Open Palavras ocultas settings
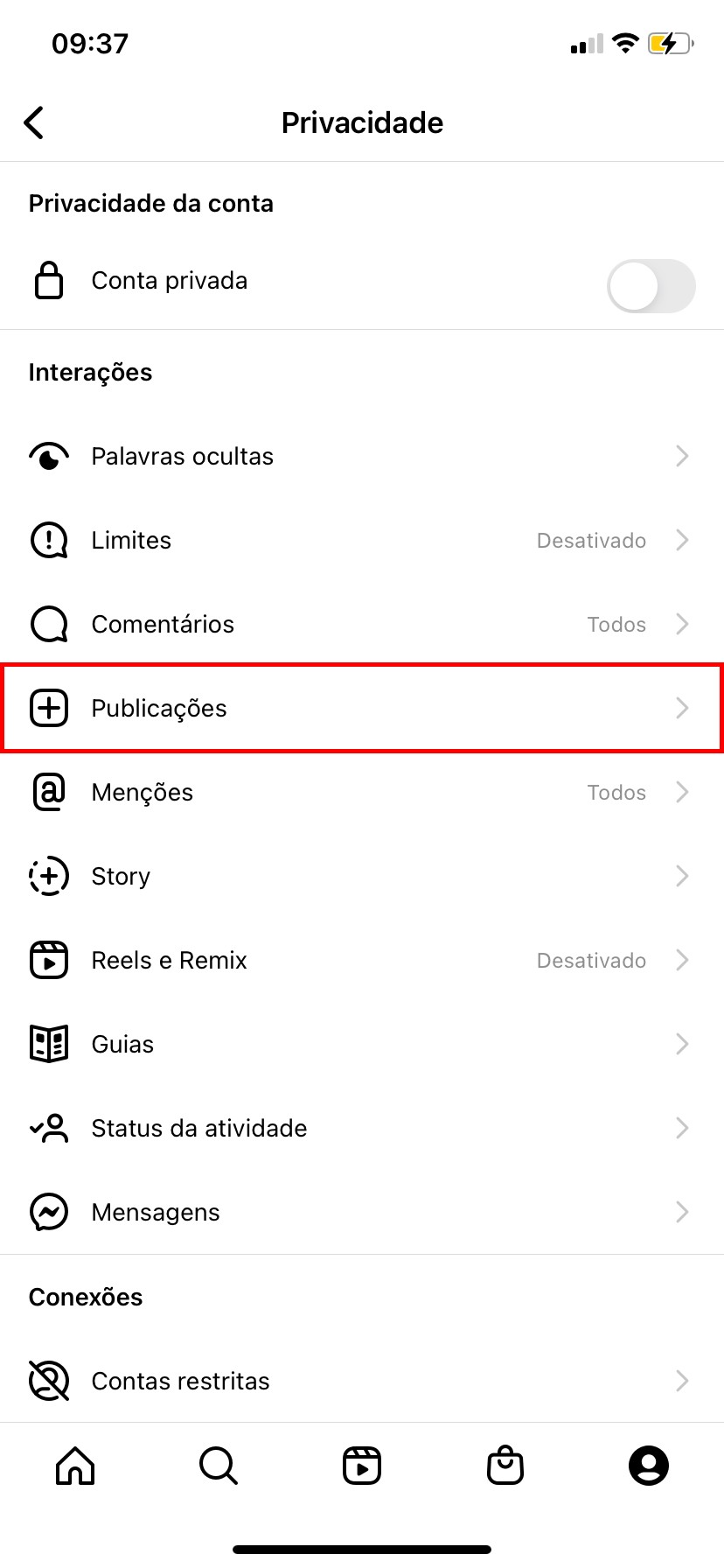724x1568 pixels. (x=362, y=456)
